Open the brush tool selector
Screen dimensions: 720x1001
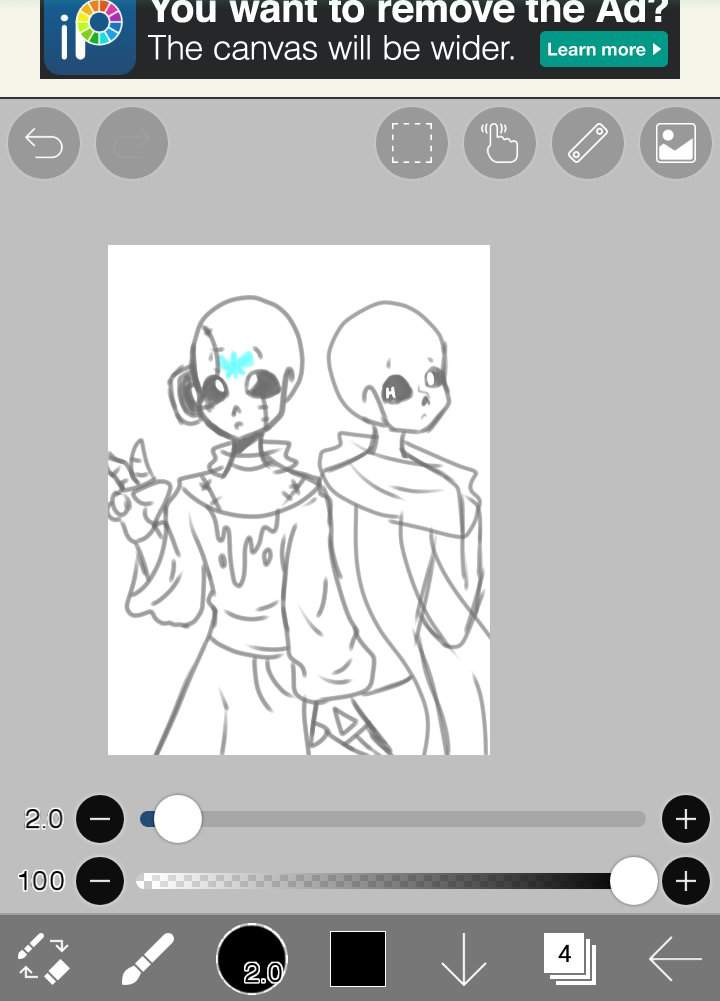tap(147, 958)
